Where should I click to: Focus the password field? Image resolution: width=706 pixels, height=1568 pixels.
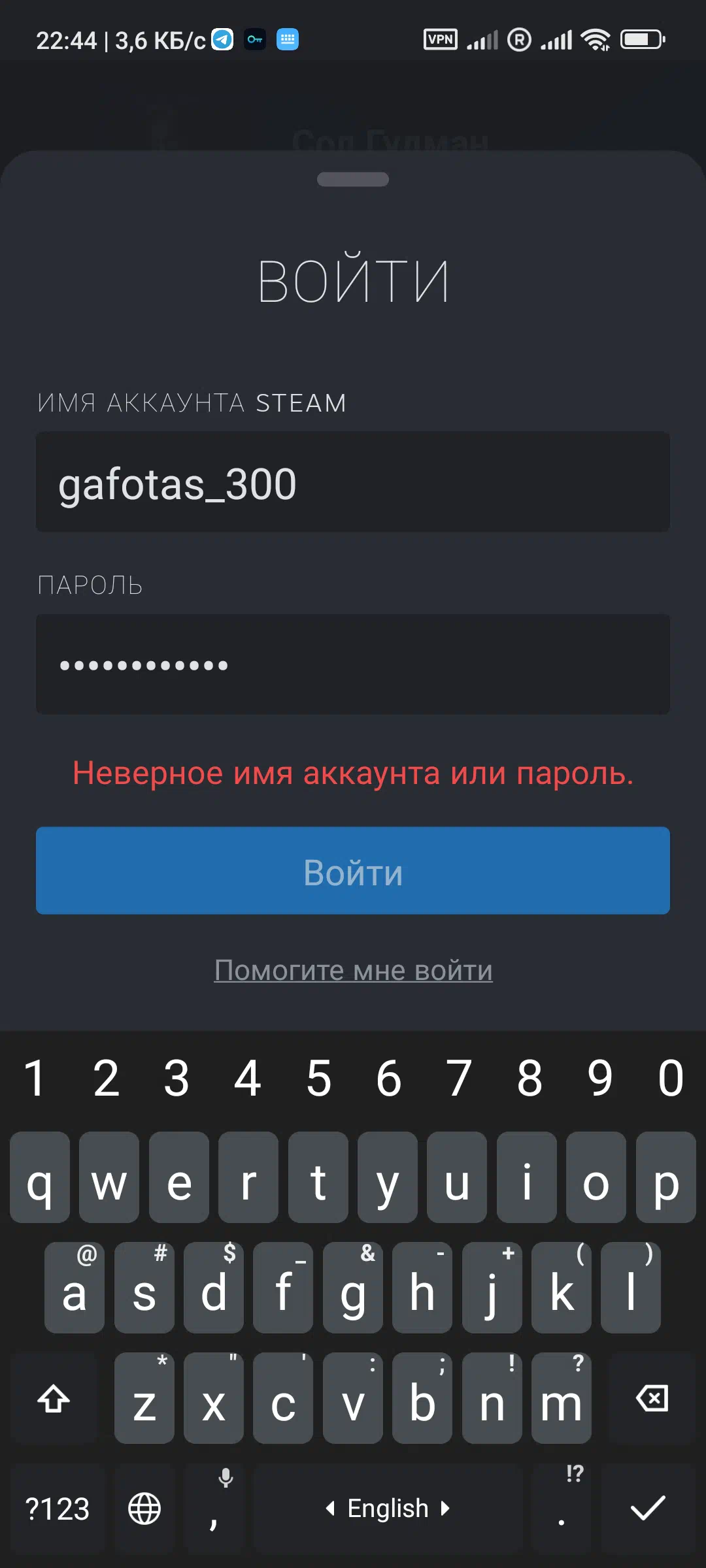pyautogui.click(x=353, y=664)
